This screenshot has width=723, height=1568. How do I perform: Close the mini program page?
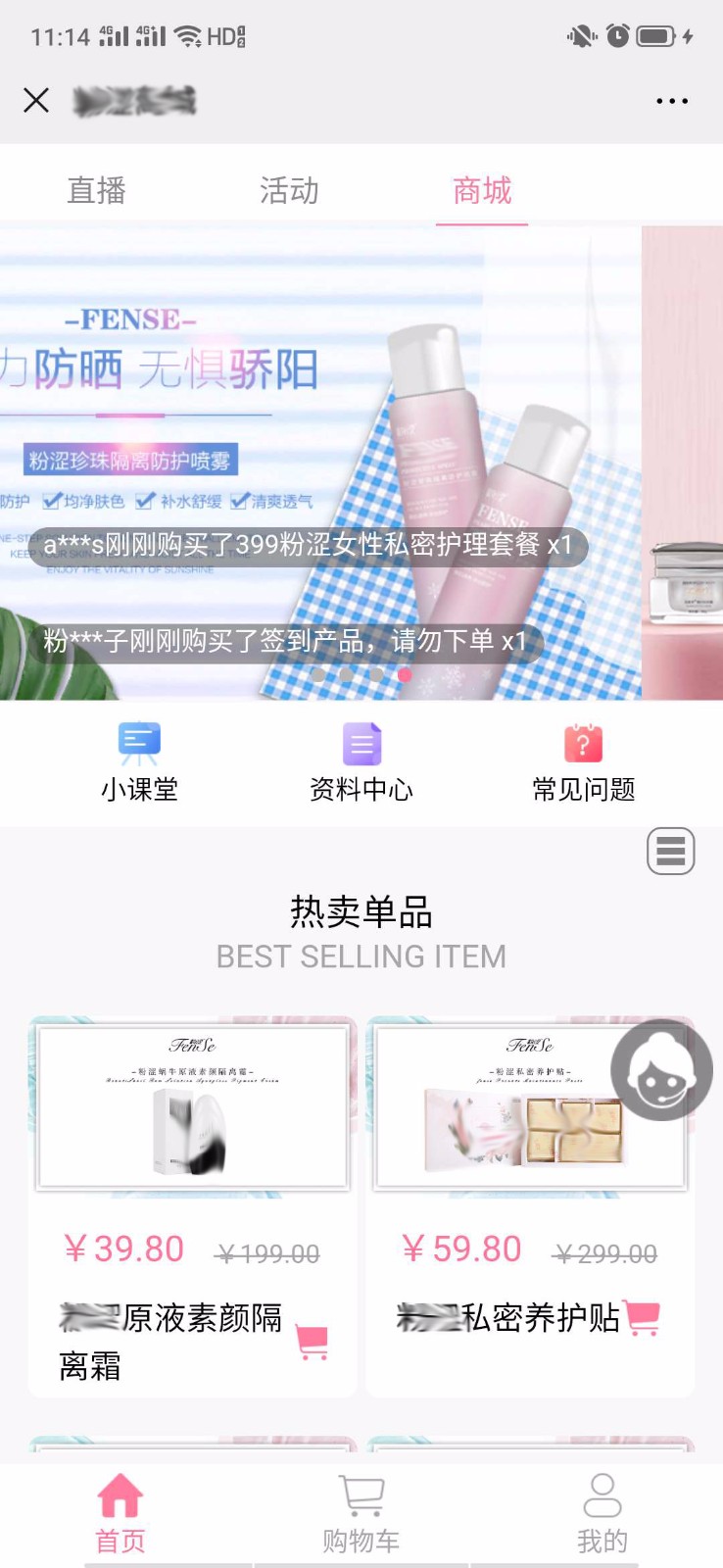click(36, 100)
